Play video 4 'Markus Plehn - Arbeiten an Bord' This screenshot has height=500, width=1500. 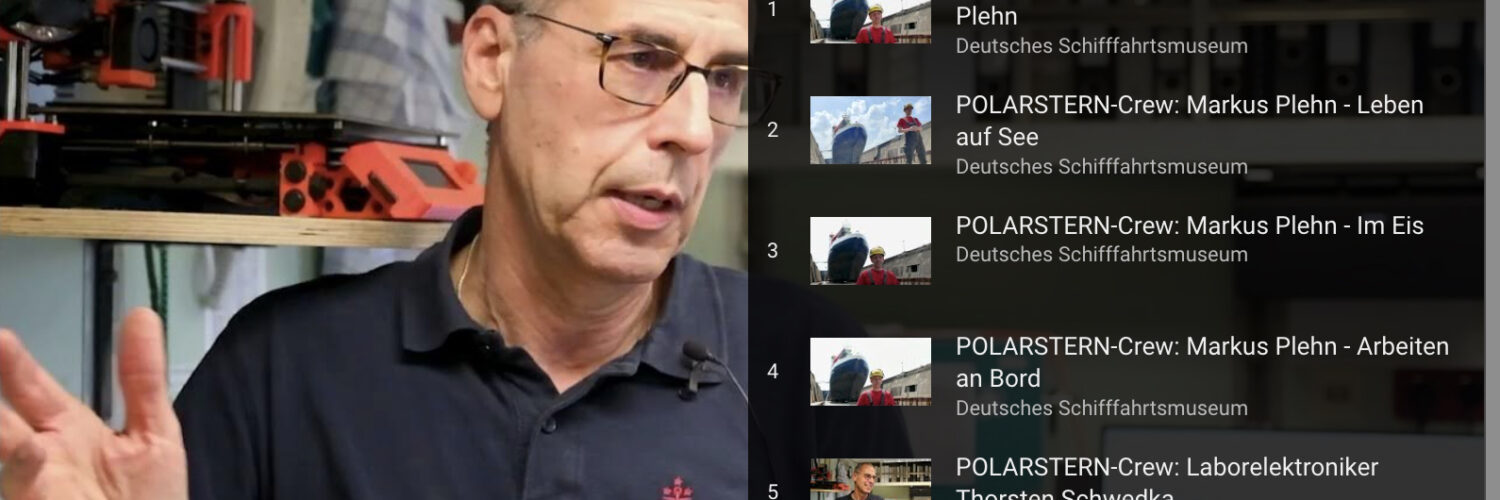(870, 371)
